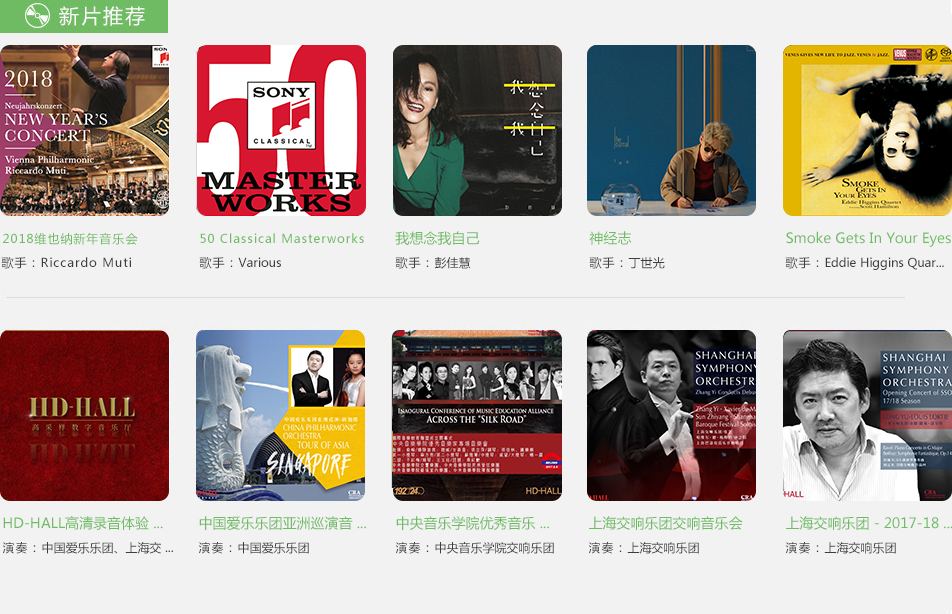Select the 神经志 album by 丁世光
This screenshot has width=952, height=614.
(671, 130)
